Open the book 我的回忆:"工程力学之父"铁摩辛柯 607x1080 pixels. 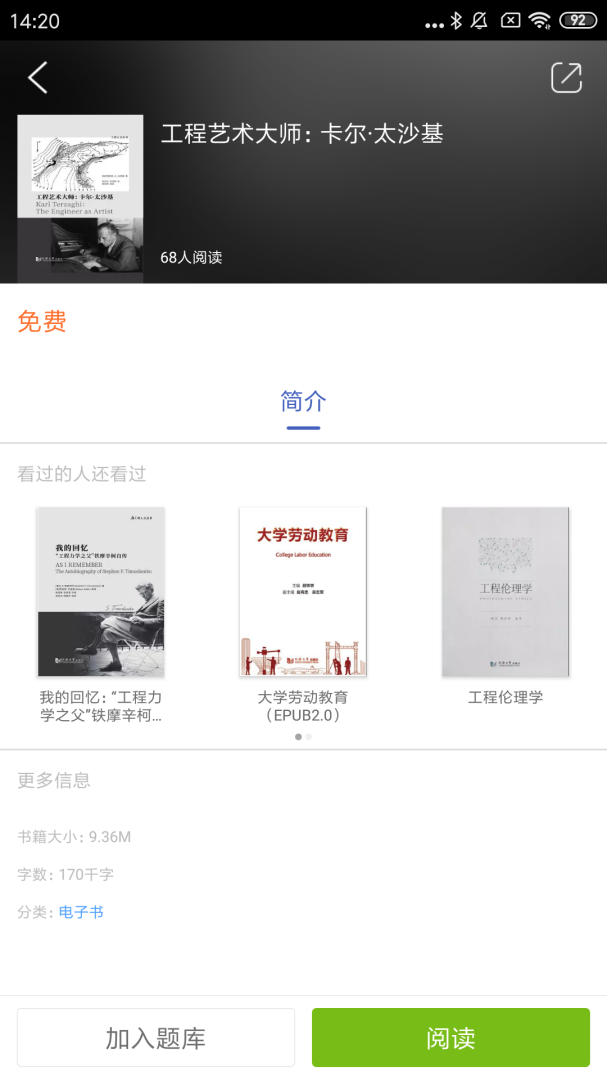tap(101, 592)
